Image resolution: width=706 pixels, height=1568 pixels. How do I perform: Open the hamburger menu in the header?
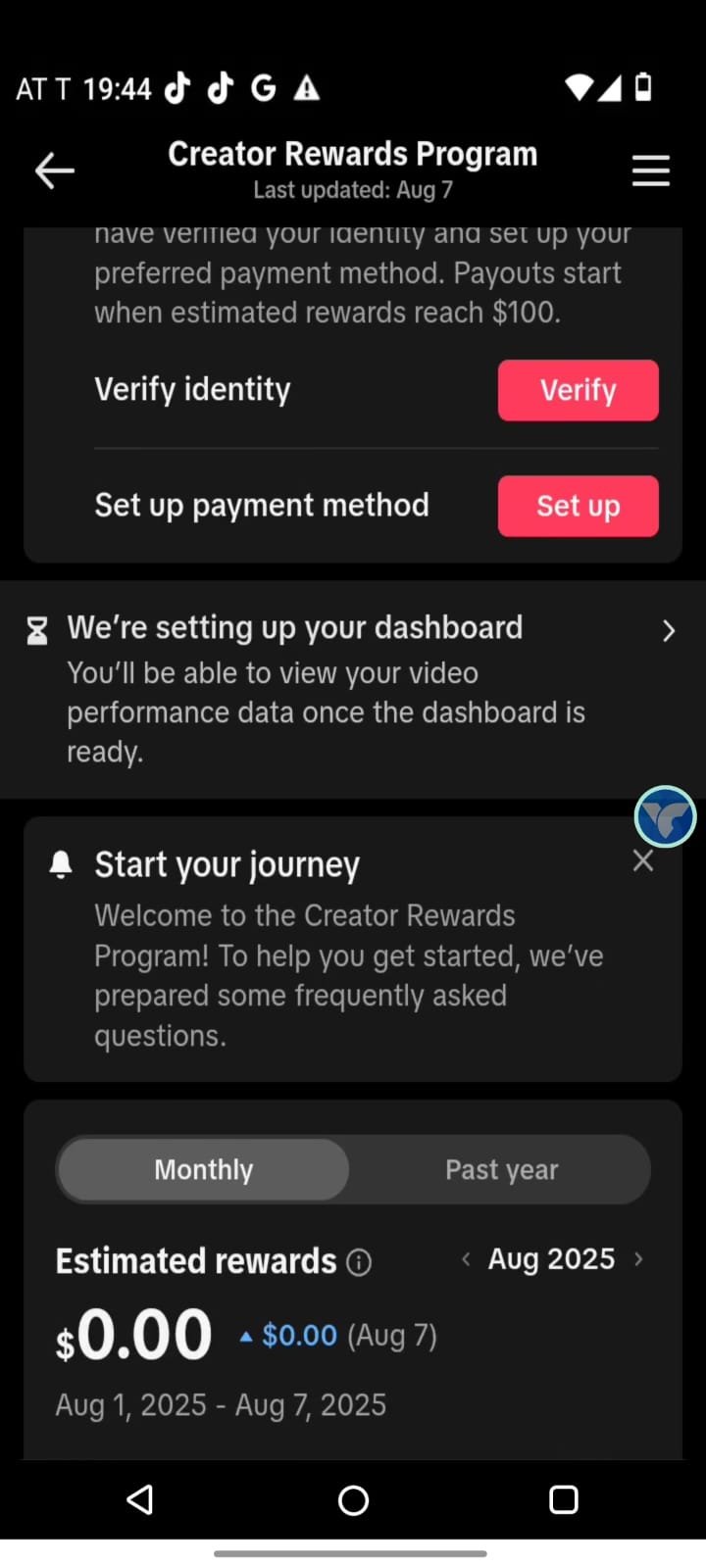(x=650, y=171)
